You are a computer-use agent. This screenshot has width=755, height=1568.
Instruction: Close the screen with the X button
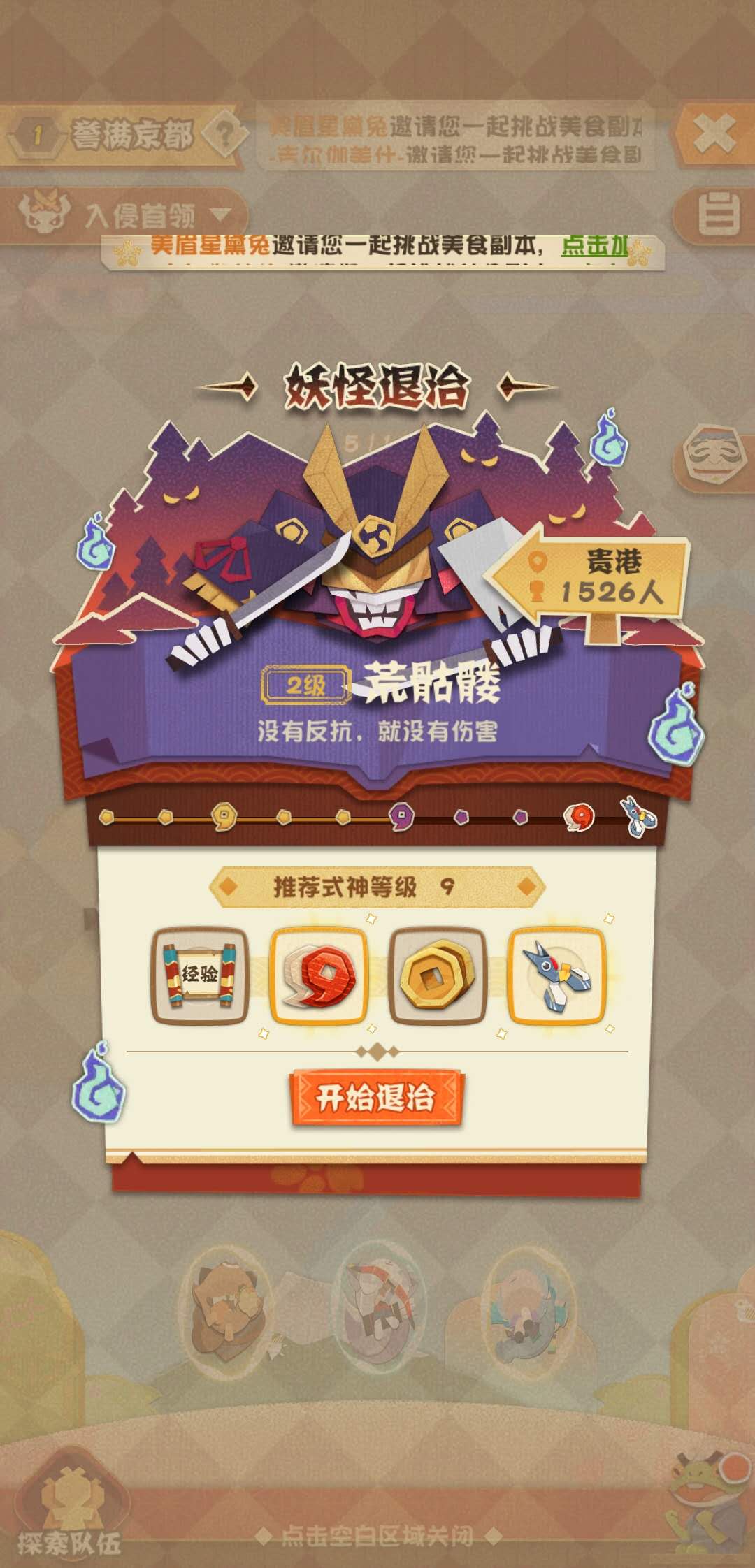point(714,134)
